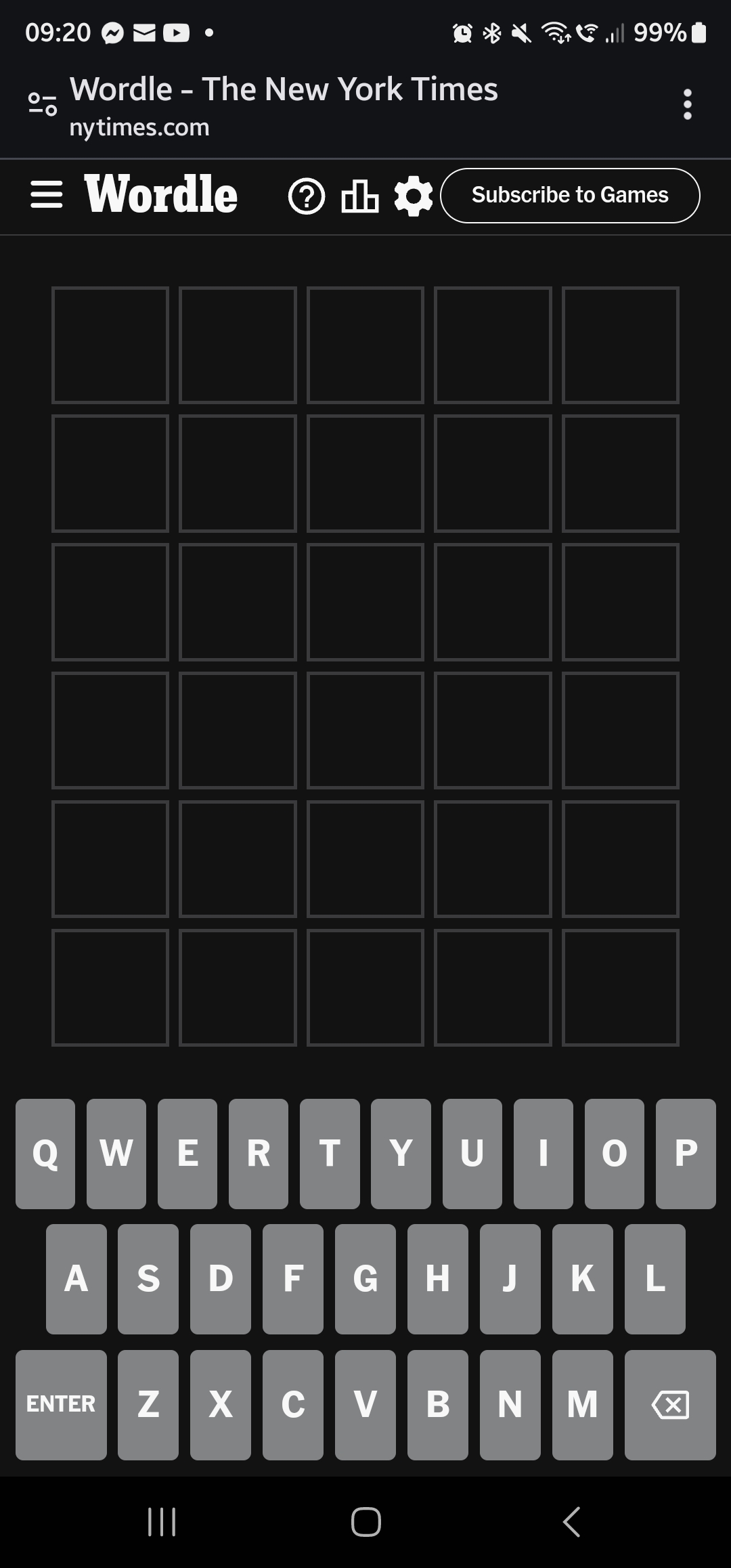Viewport: 731px width, 1568px height.
Task: Enter the letter R key
Action: tap(259, 1154)
